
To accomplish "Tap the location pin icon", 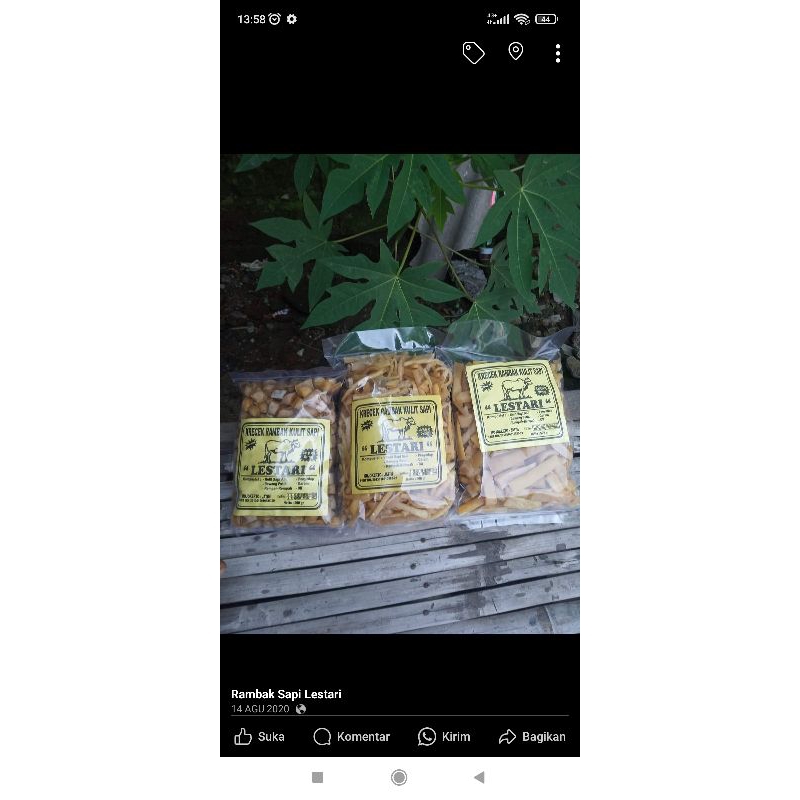I will [516, 51].
